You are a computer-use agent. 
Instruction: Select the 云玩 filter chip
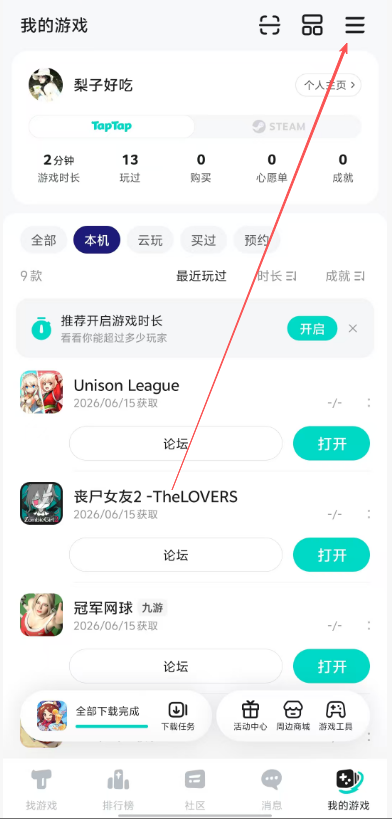tap(150, 240)
